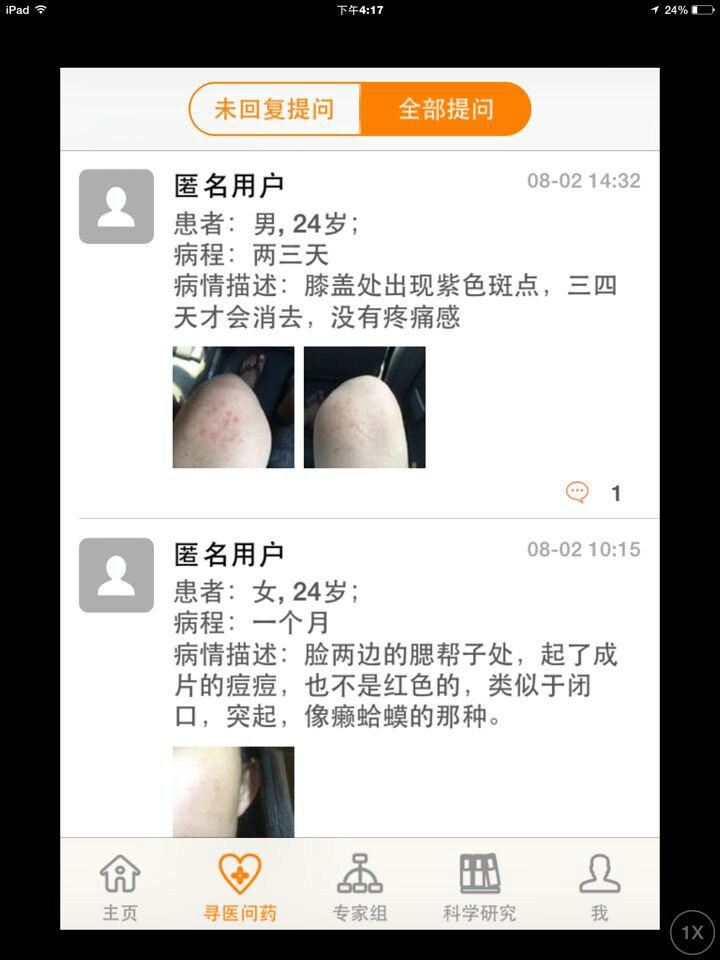Click the anonymous avatar on the 14:32 post
Viewport: 720px width, 960px height.
tap(116, 207)
